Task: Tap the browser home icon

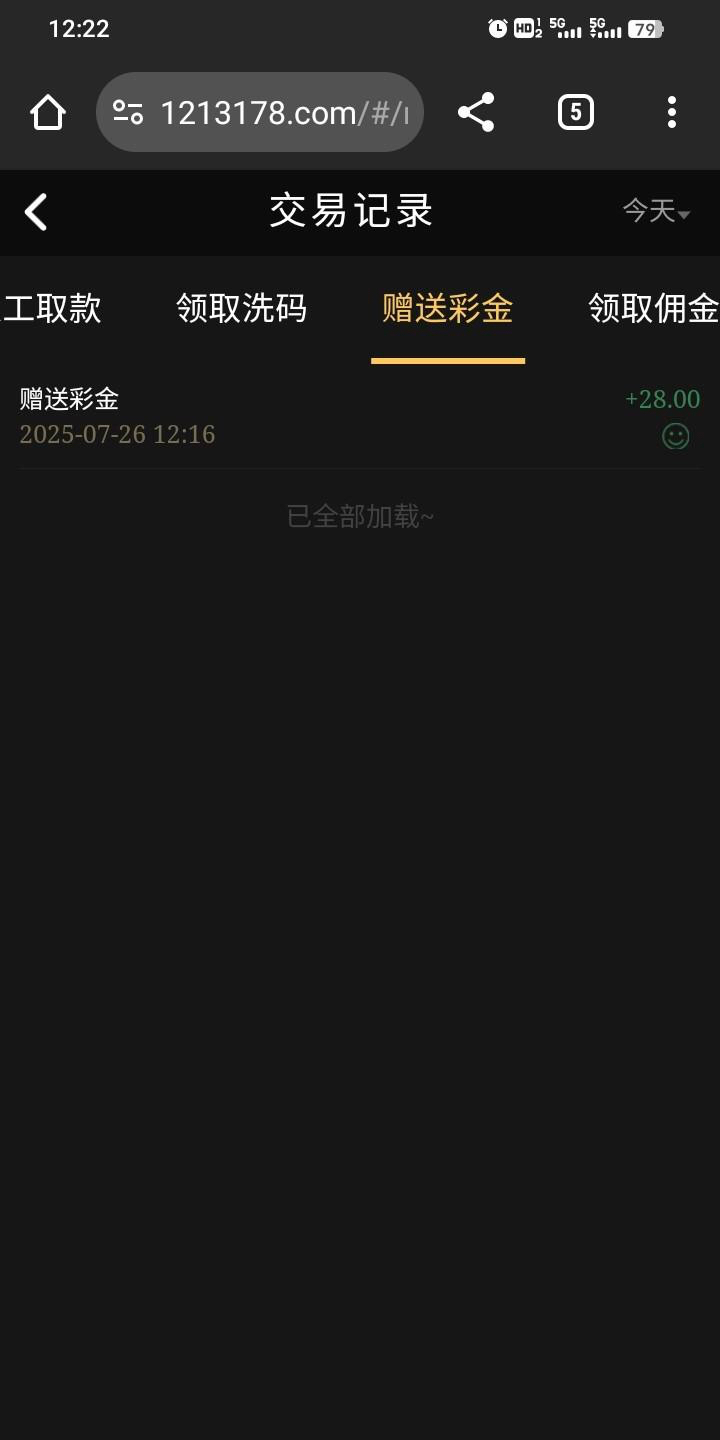Action: [x=48, y=113]
